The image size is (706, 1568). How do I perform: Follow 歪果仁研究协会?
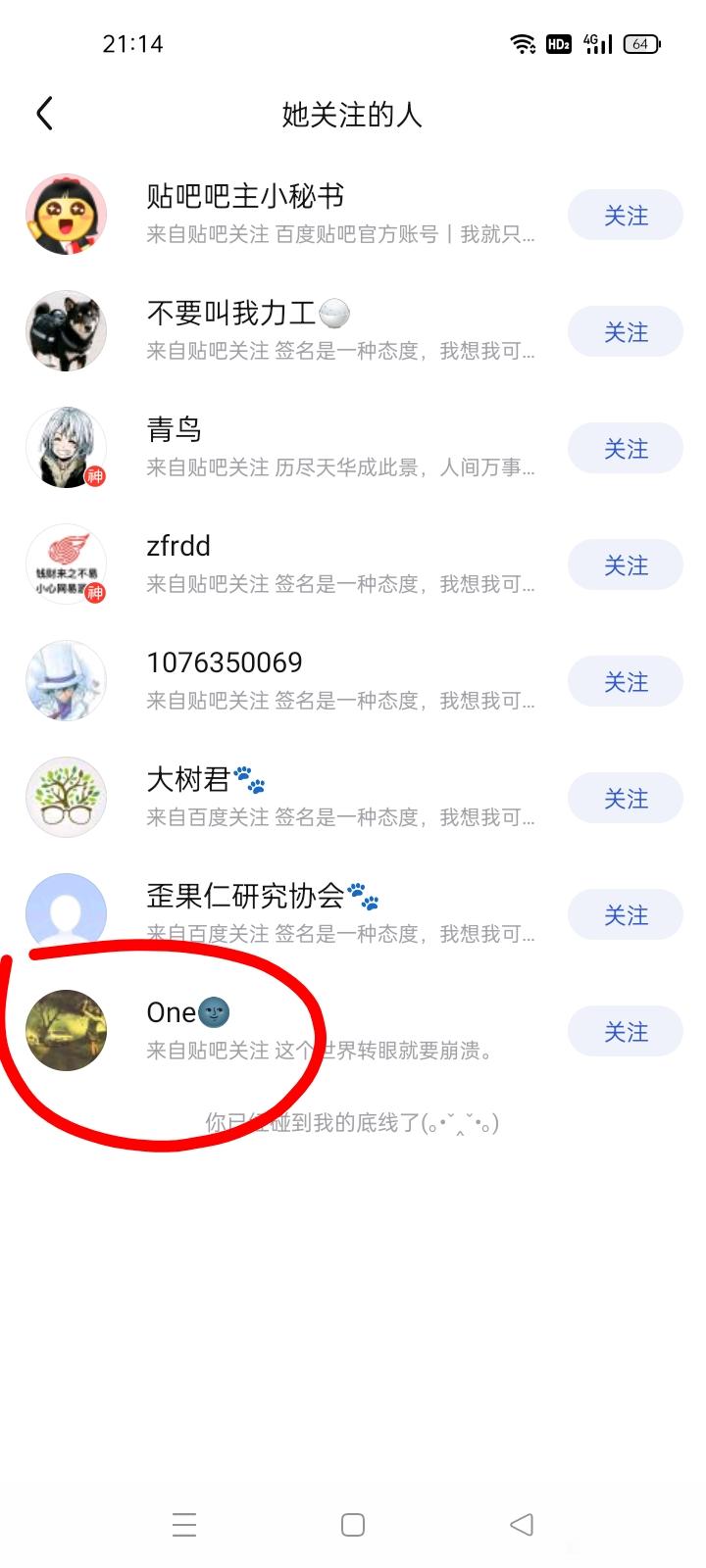(625, 915)
